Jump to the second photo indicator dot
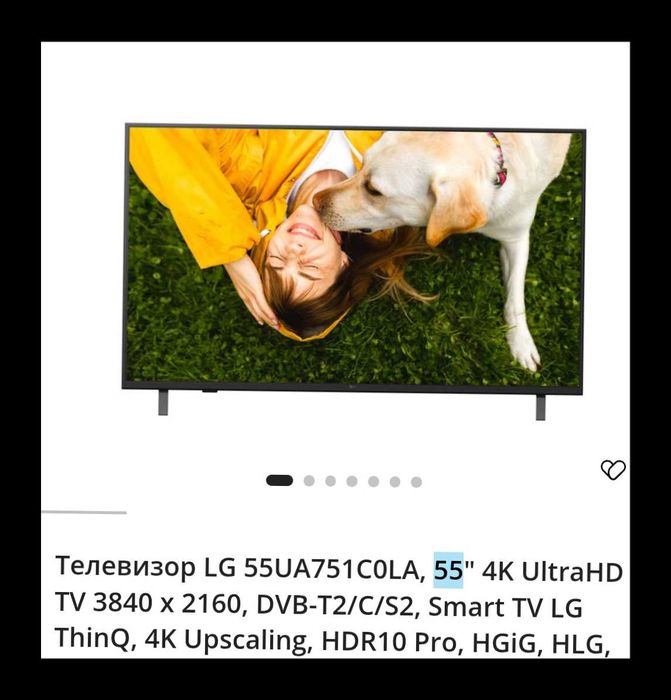The height and width of the screenshot is (700, 671). tap(309, 481)
